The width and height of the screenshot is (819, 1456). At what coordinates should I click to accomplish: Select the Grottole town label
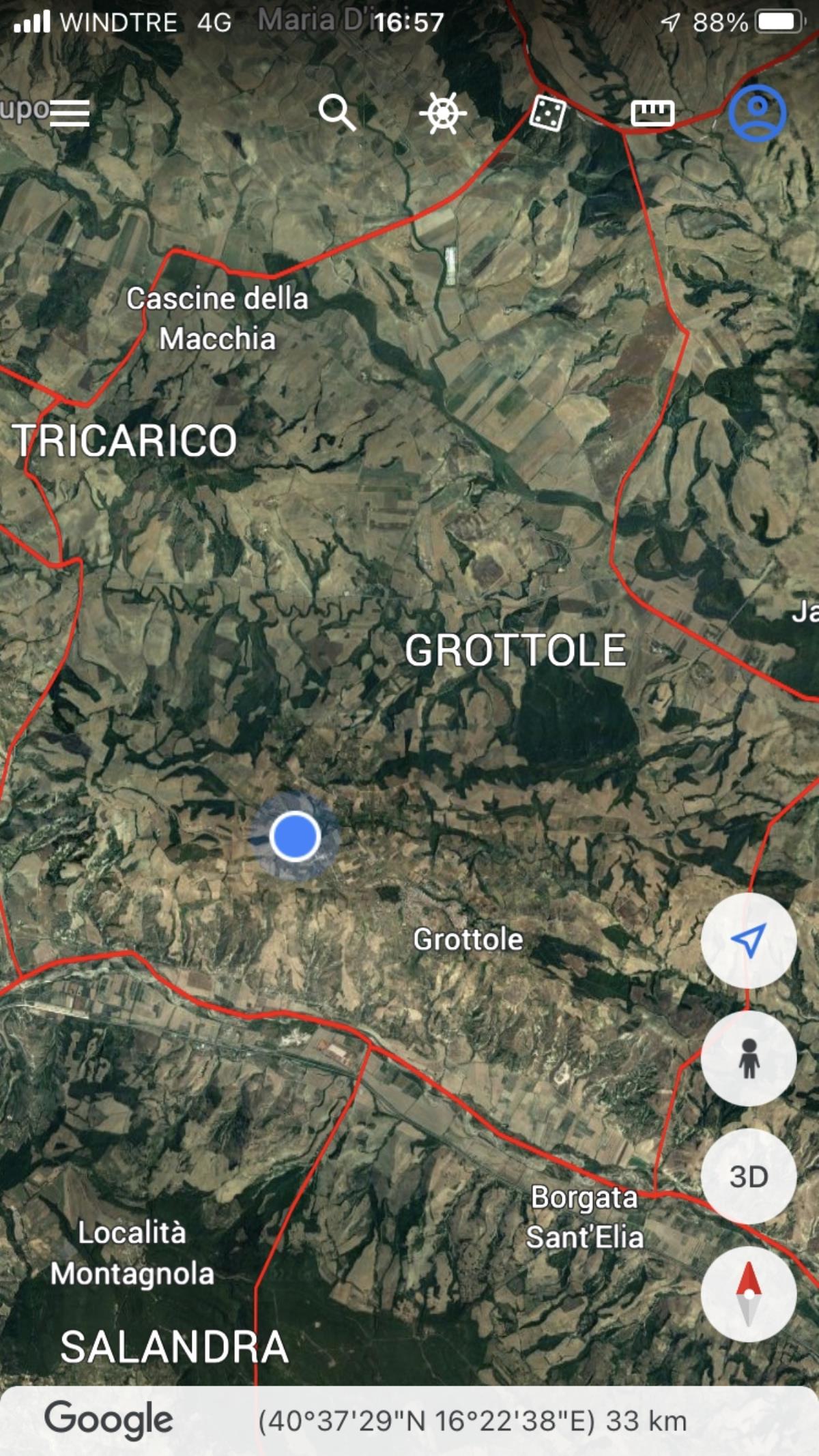point(468,940)
